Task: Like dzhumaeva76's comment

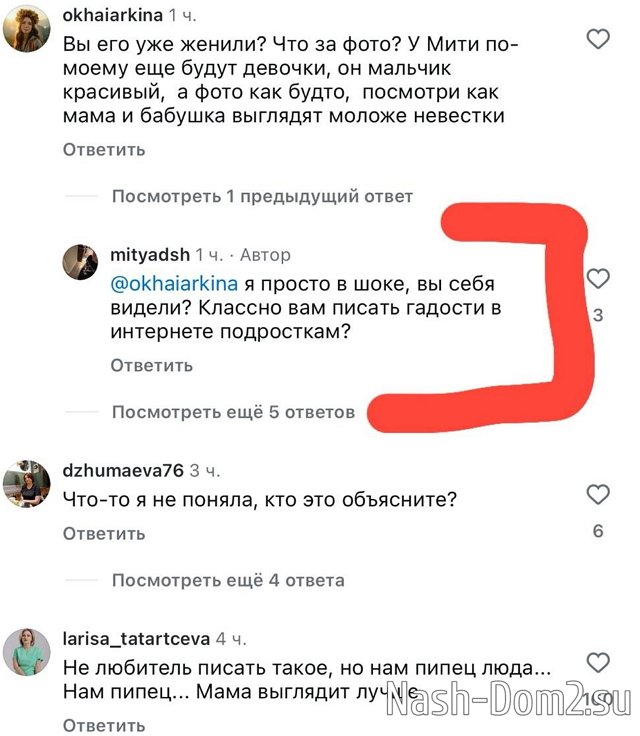Action: click(x=597, y=494)
